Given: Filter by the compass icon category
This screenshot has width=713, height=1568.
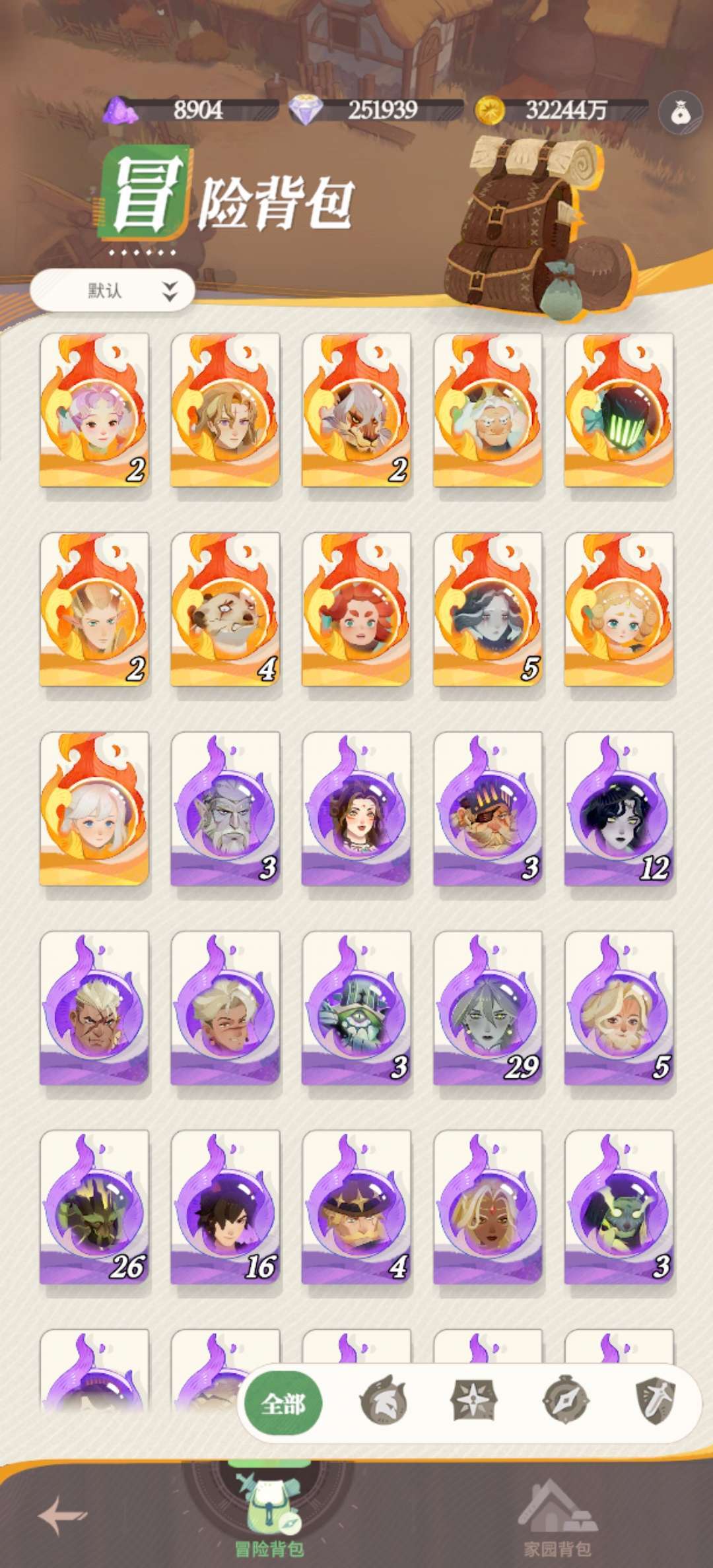Looking at the screenshot, I should pyautogui.click(x=564, y=1398).
